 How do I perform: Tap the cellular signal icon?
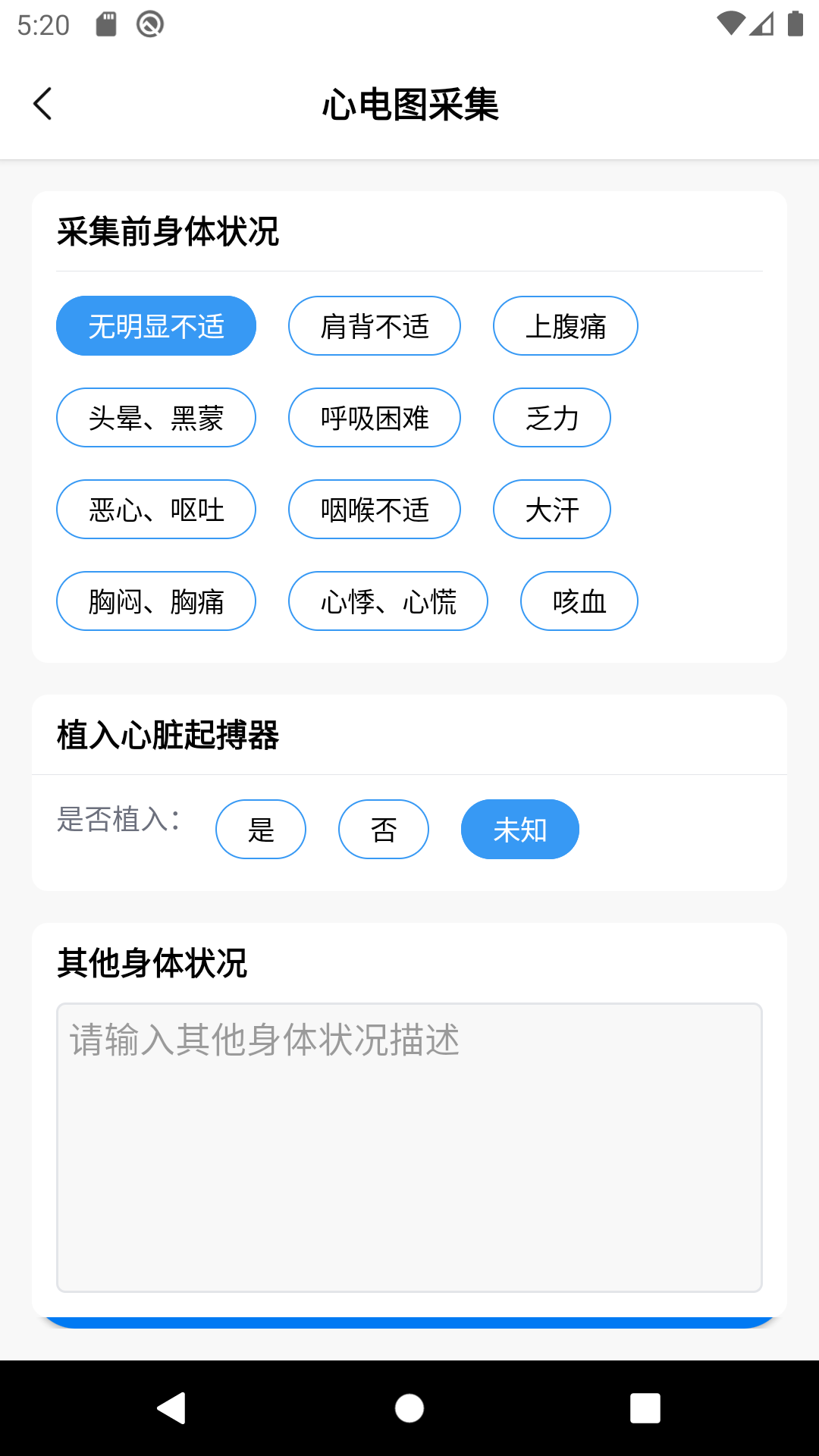tap(761, 22)
